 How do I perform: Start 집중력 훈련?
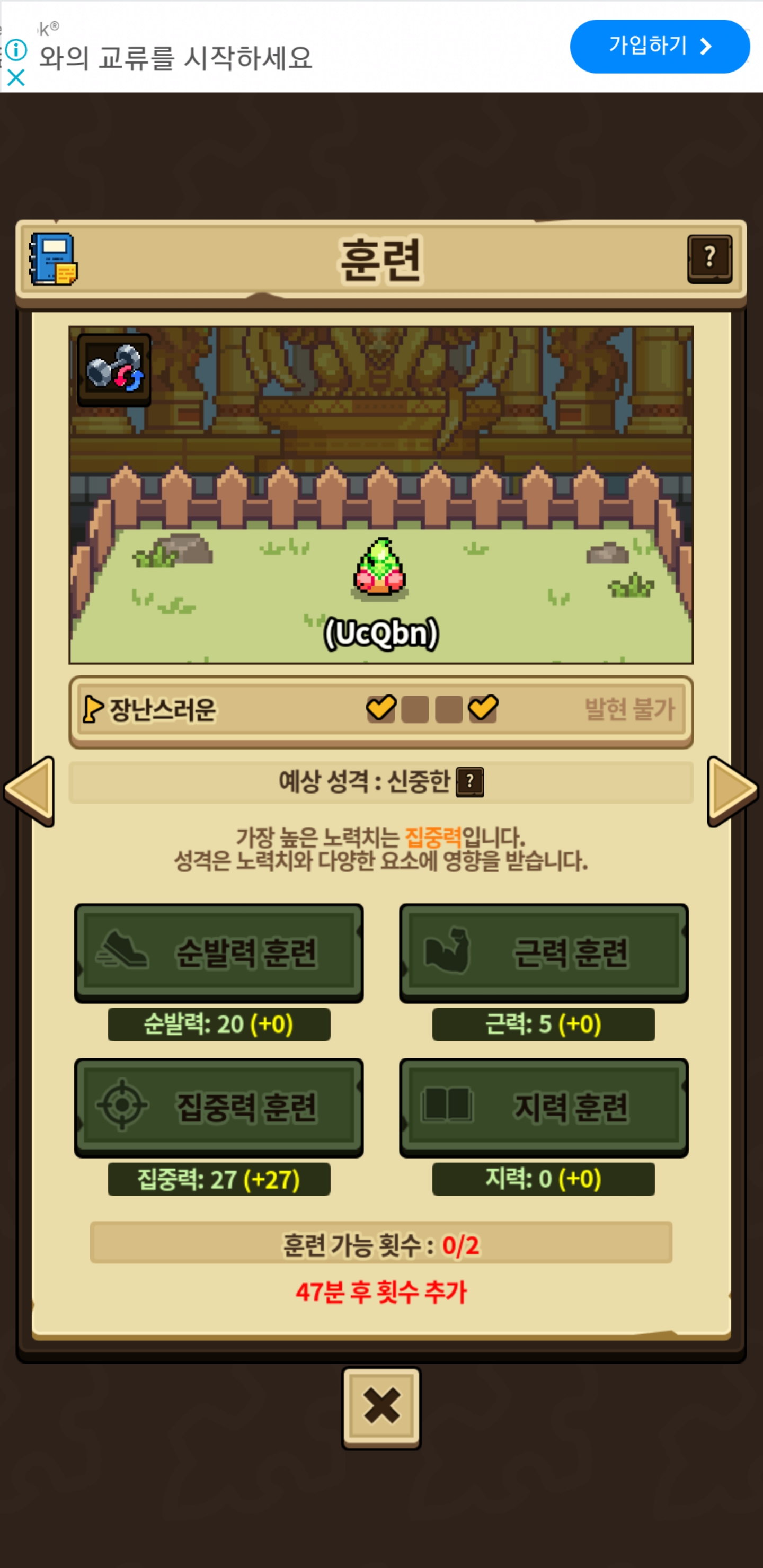tap(219, 1107)
